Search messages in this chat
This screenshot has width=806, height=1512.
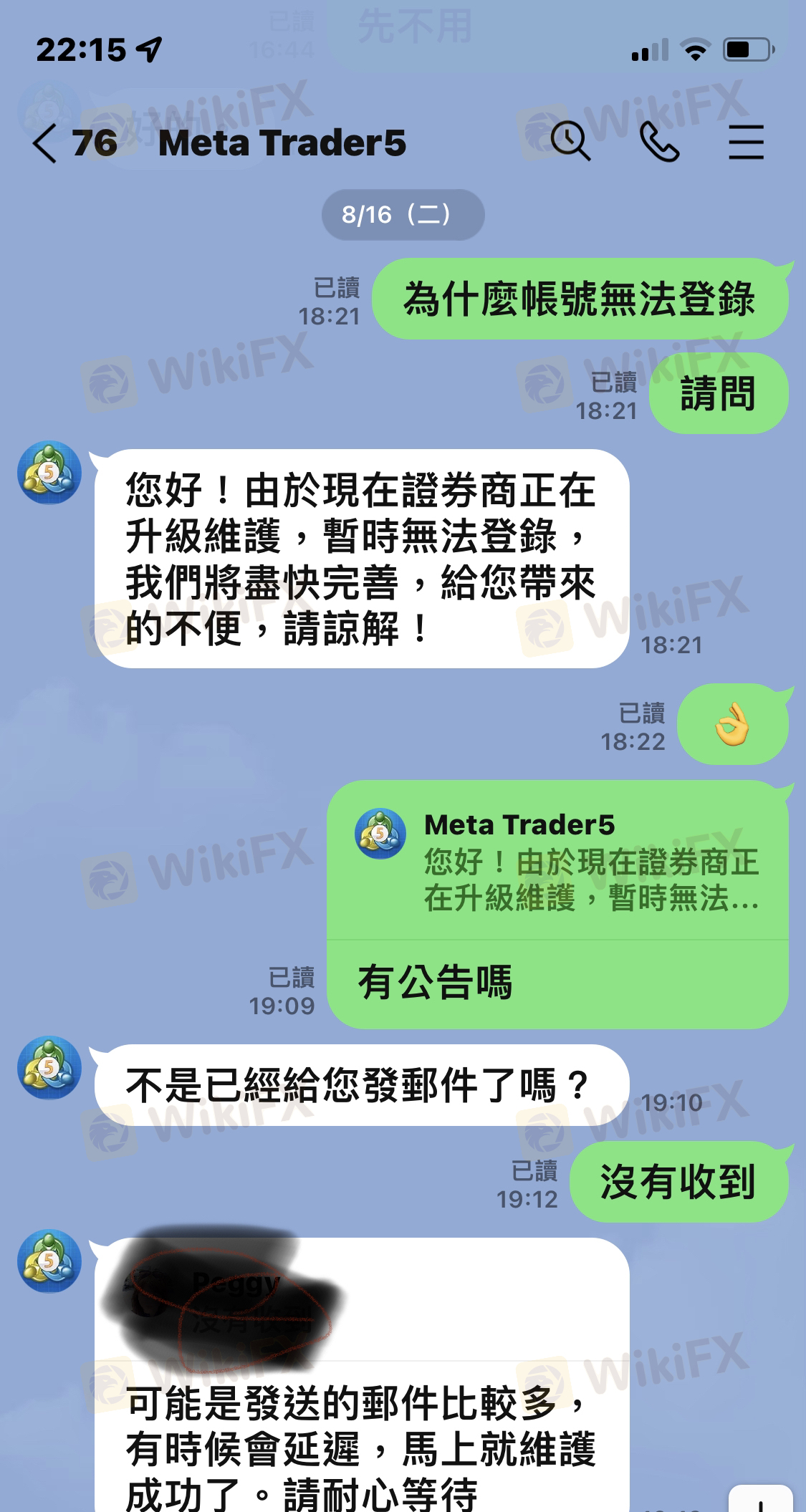click(x=570, y=142)
